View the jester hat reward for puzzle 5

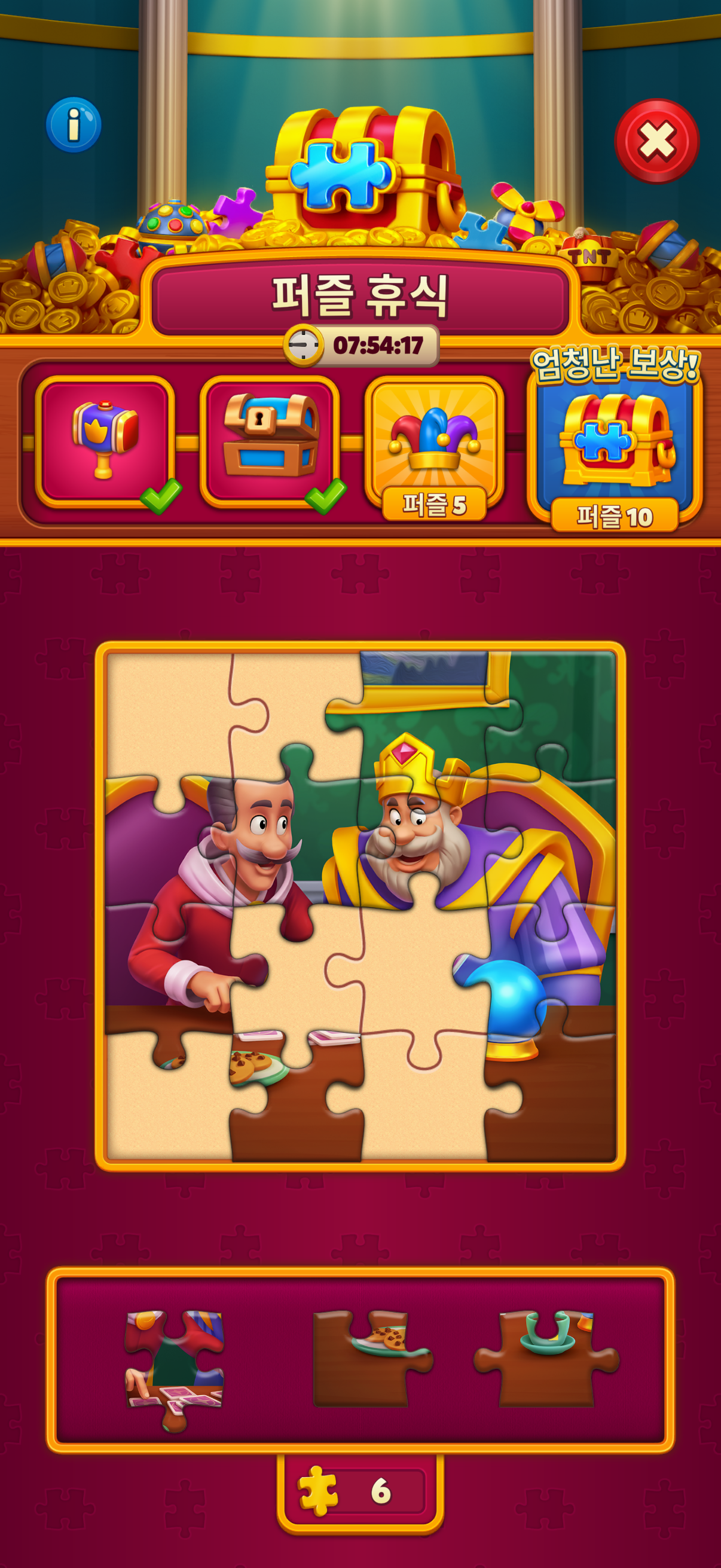(x=434, y=441)
